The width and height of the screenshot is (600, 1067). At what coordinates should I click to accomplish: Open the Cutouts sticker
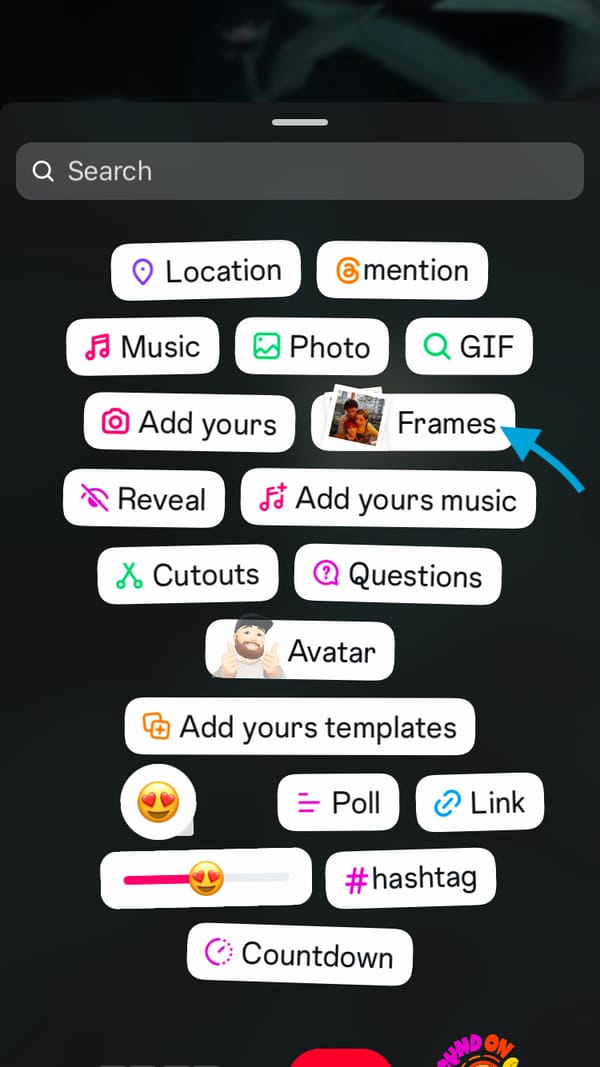point(188,575)
